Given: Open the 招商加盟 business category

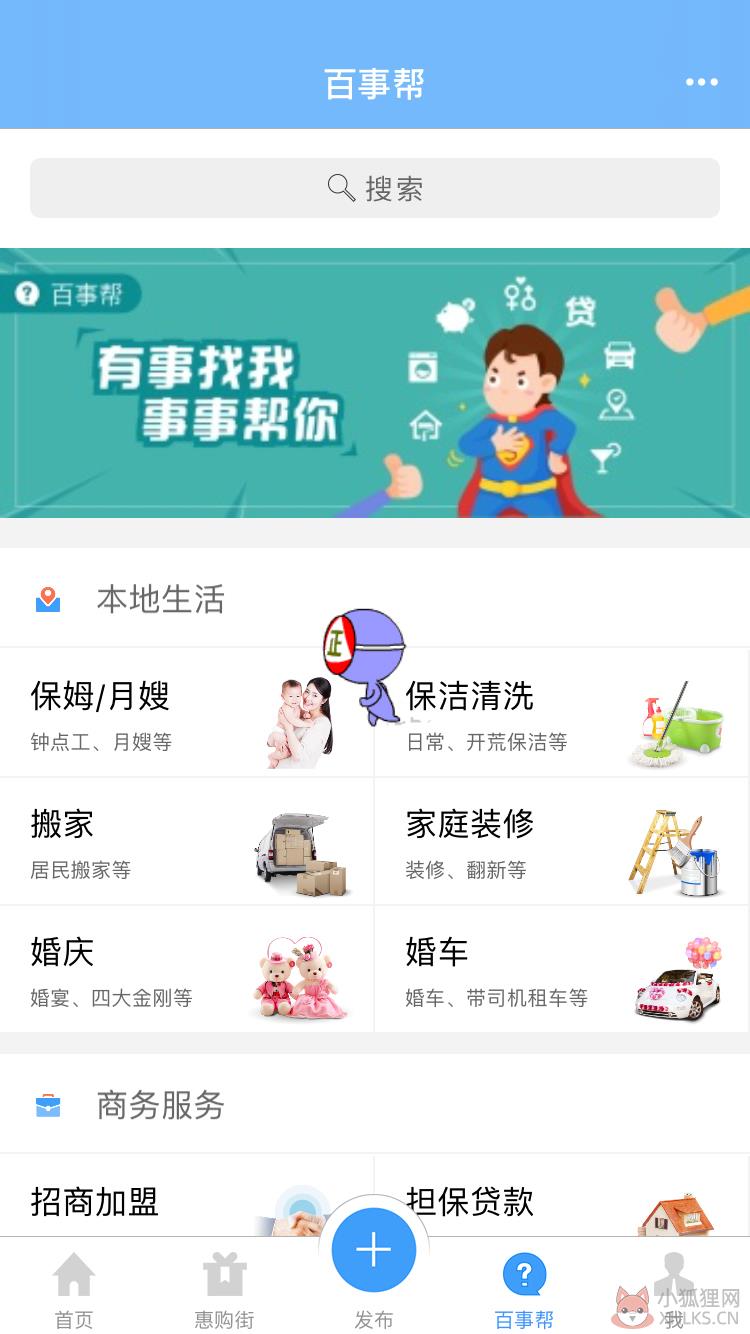Looking at the screenshot, I should pyautogui.click(x=187, y=1196).
